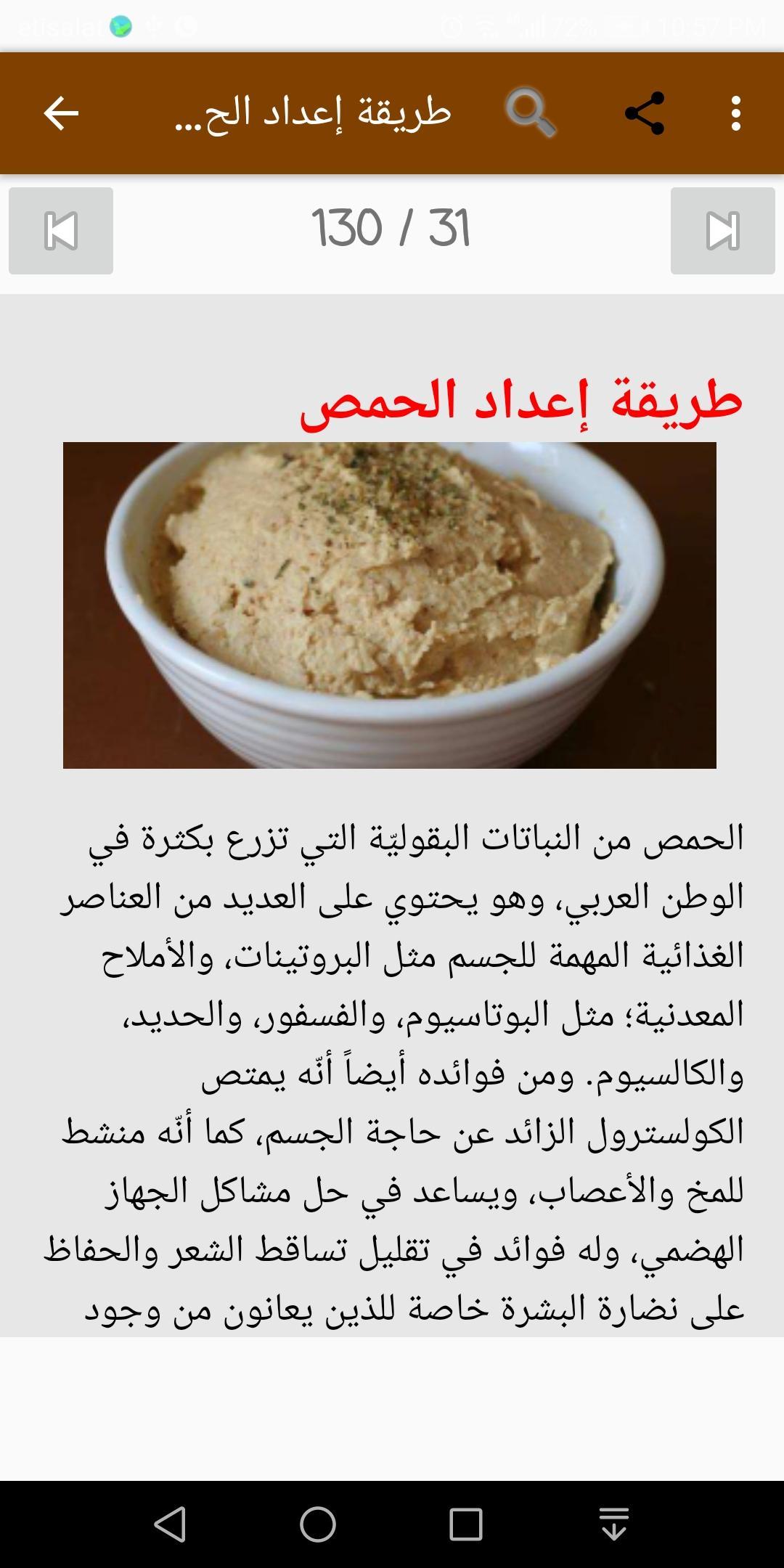Share this hummus recipe

coord(645,113)
